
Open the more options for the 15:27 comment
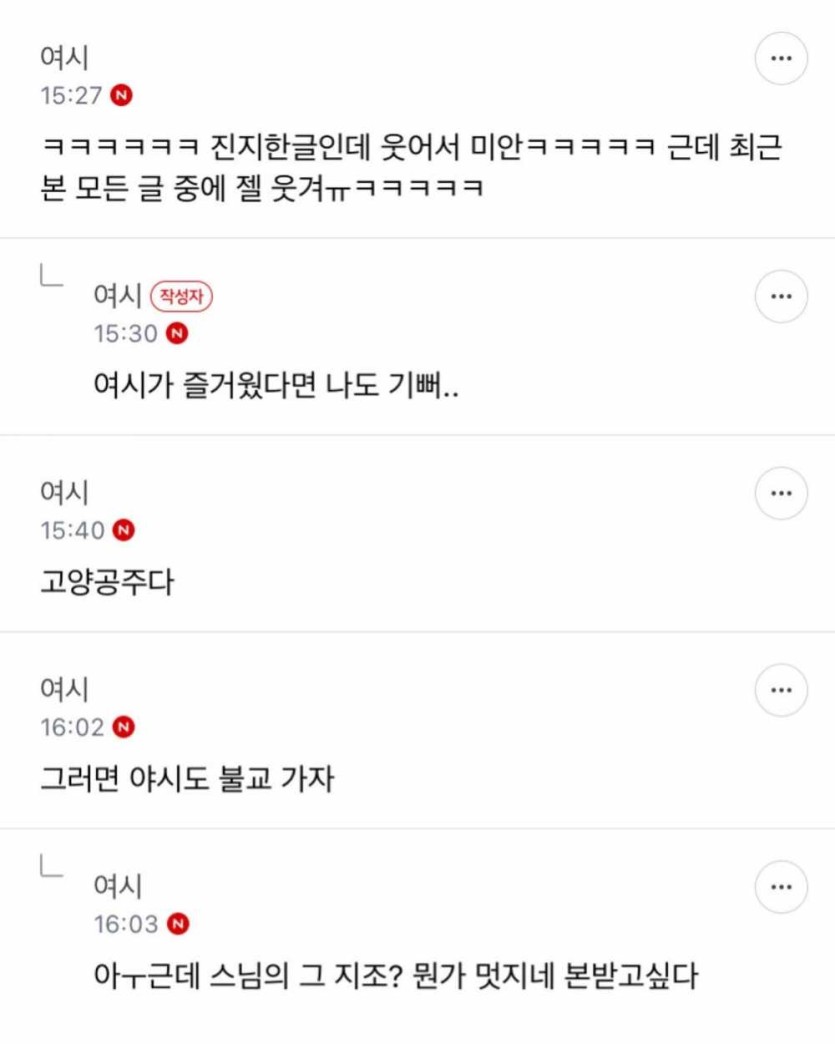coord(781,60)
